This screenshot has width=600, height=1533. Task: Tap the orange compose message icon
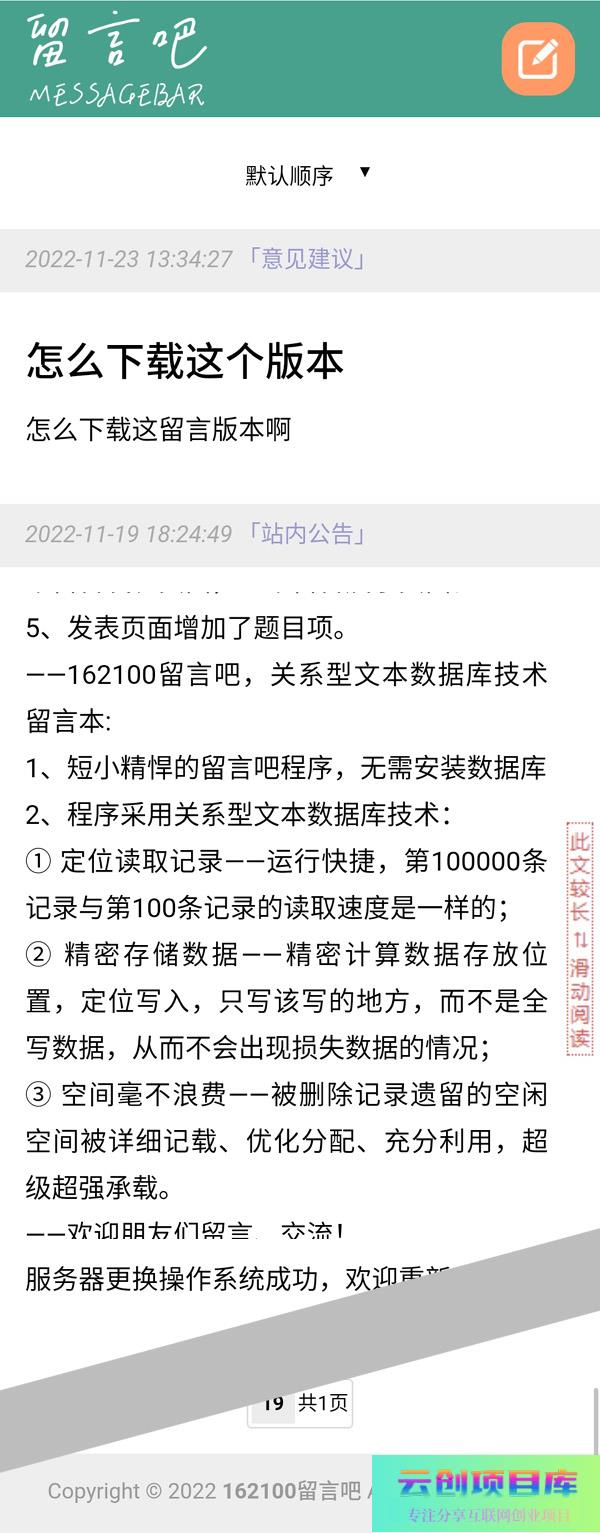point(538,59)
